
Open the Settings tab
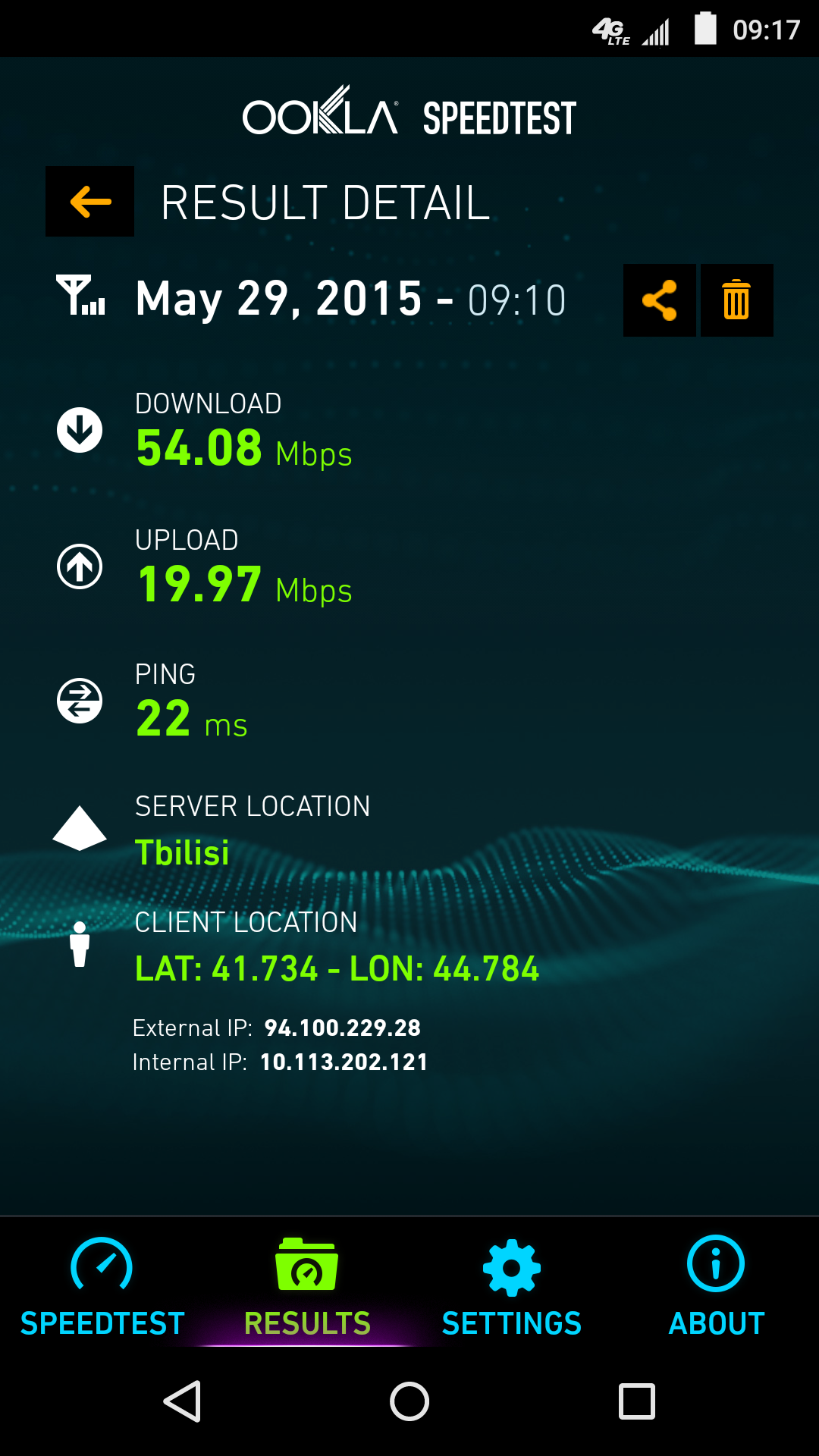(x=512, y=1286)
